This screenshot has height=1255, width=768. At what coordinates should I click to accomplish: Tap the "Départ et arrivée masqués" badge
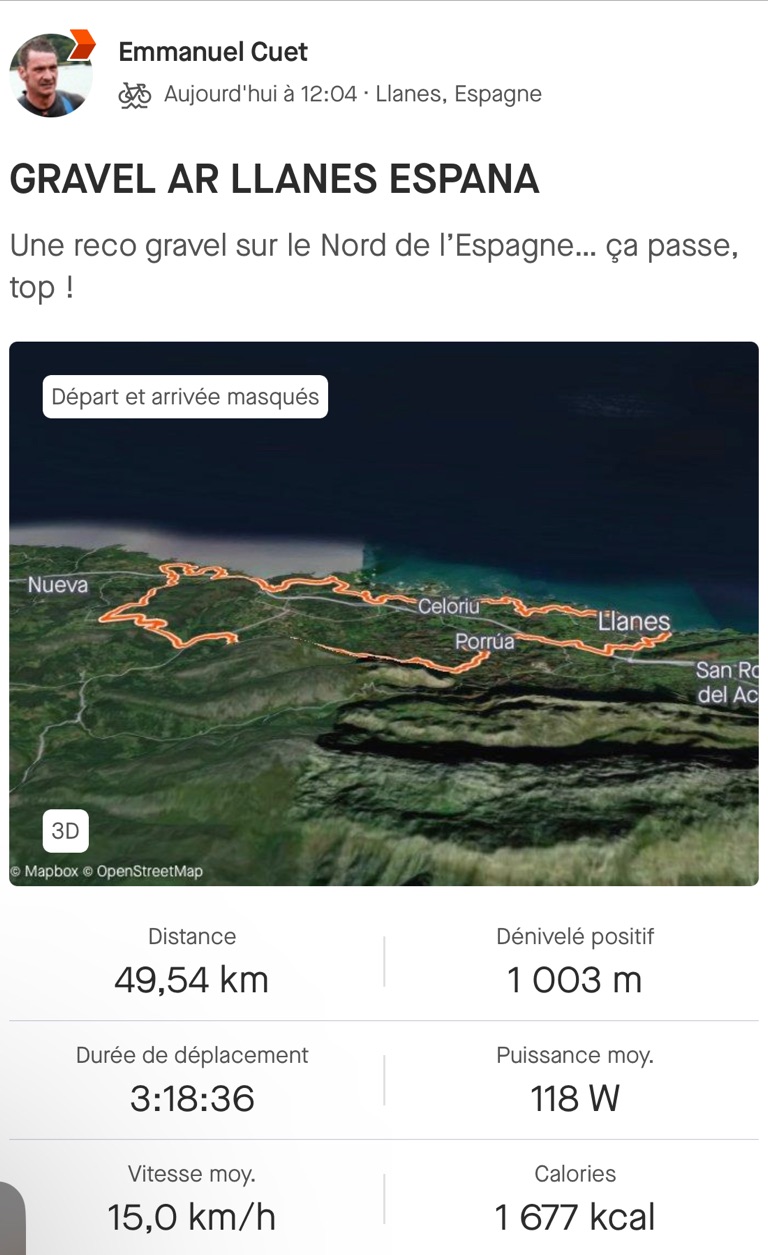tap(185, 397)
